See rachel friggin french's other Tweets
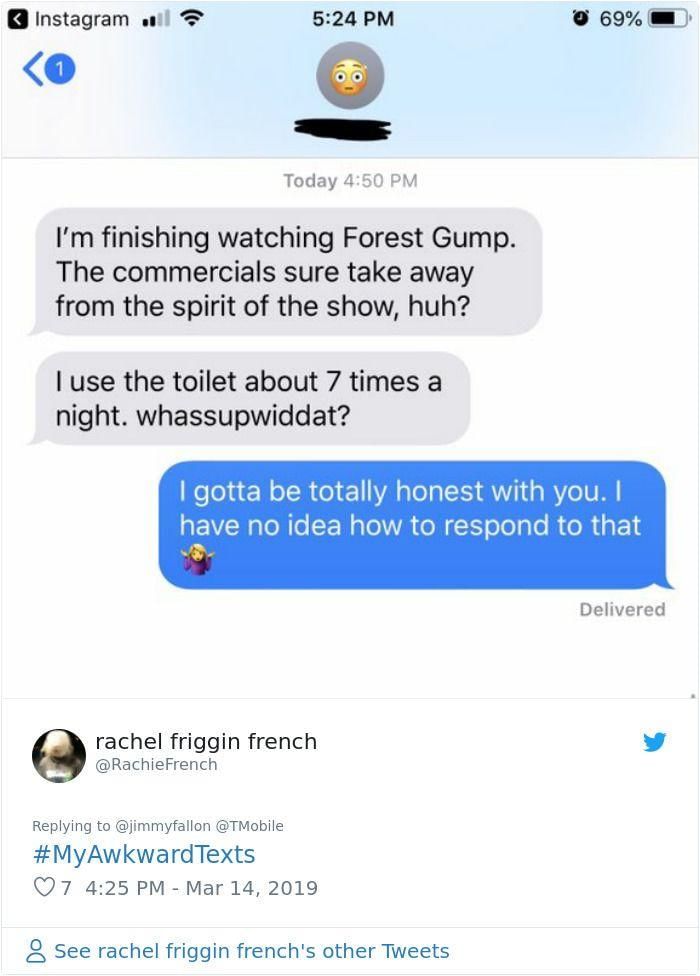700x976 pixels. tap(250, 951)
